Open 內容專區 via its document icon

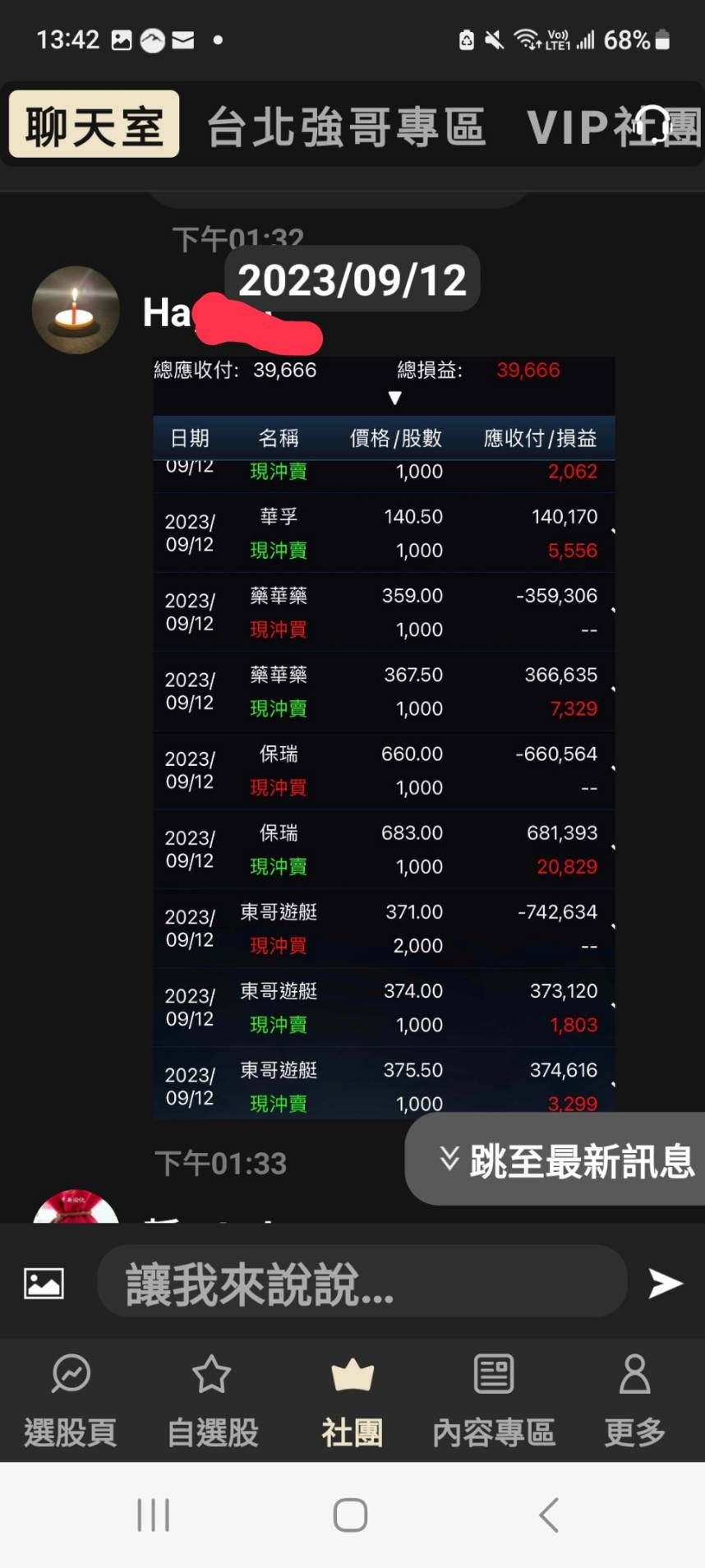click(493, 1374)
